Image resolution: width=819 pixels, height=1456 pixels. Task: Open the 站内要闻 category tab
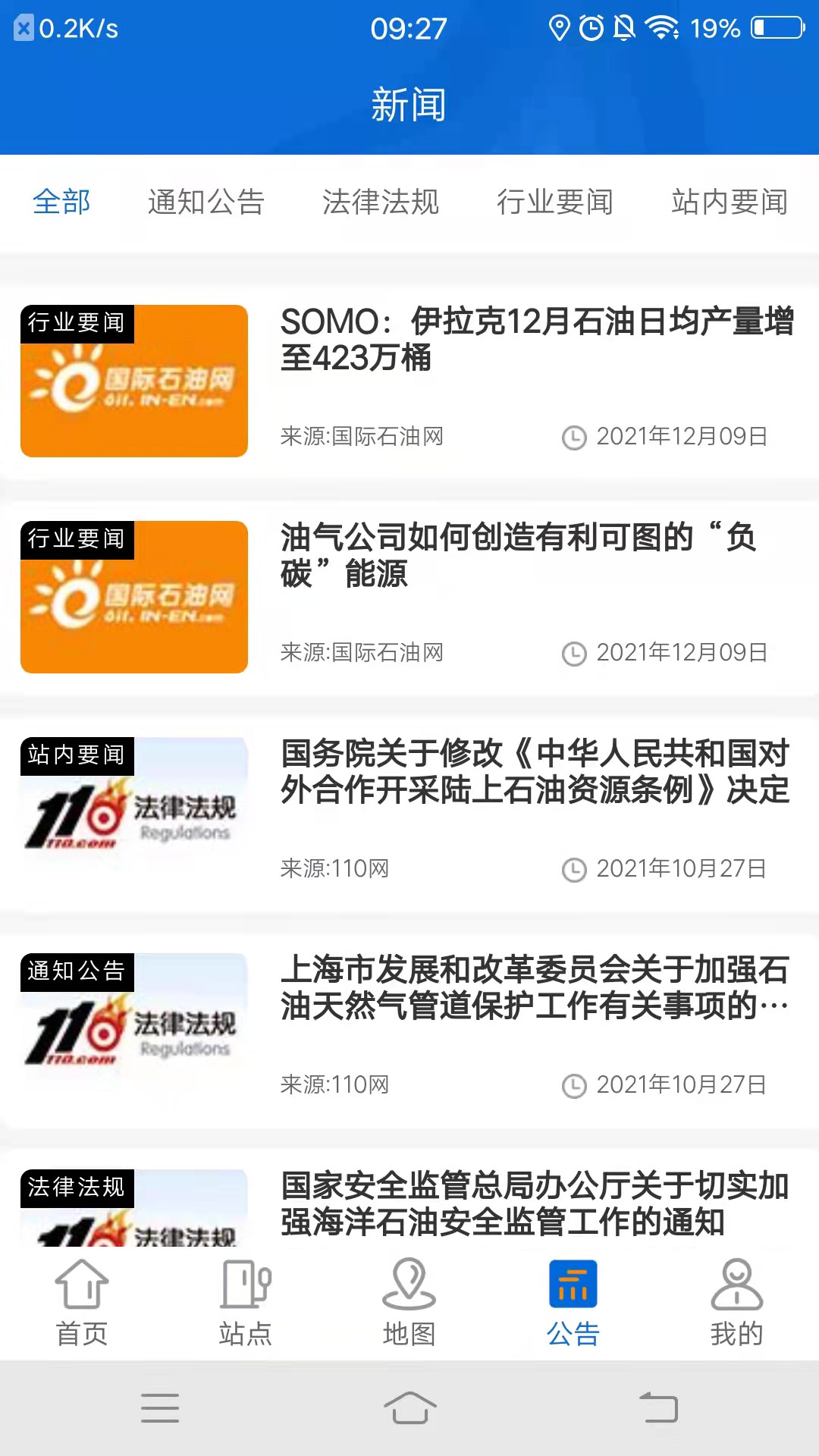(730, 202)
